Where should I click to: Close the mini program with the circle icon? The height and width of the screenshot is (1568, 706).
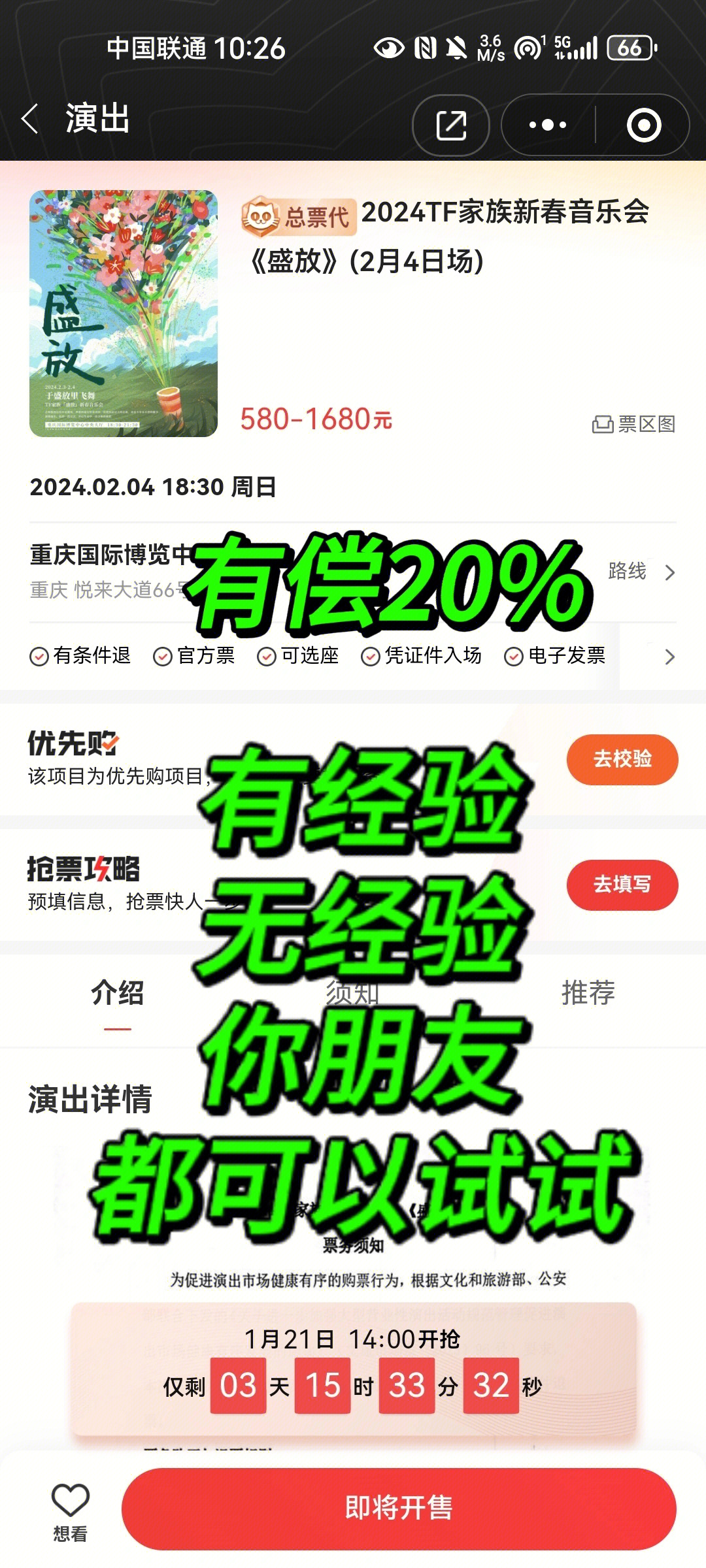(x=644, y=125)
